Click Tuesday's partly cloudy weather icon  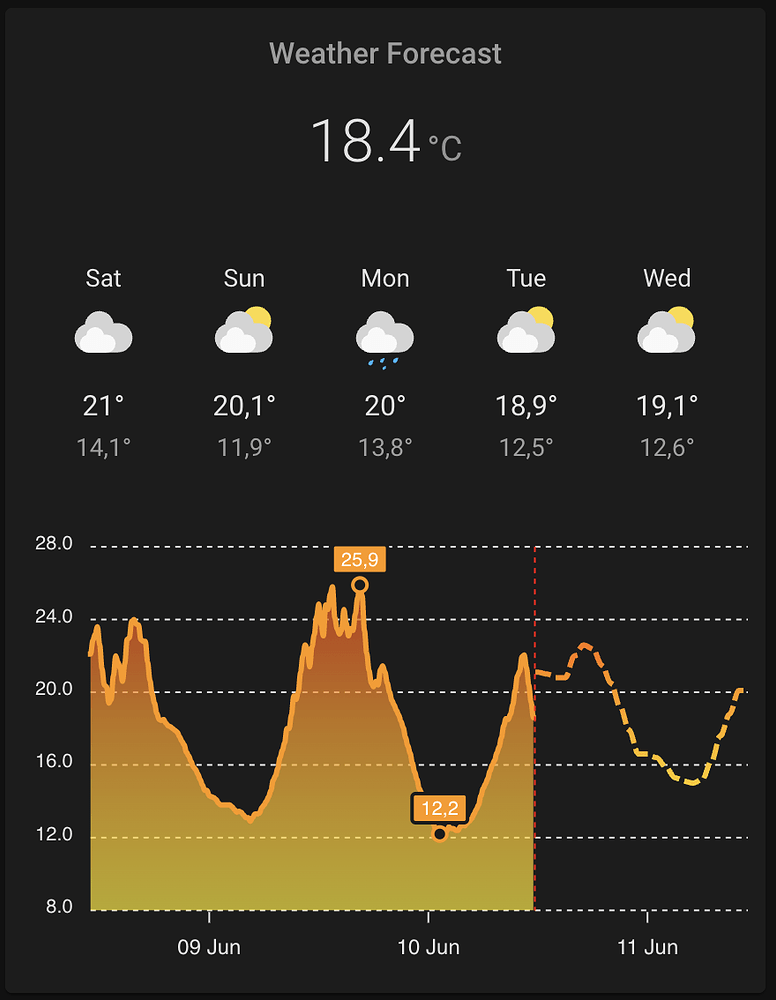point(526,330)
